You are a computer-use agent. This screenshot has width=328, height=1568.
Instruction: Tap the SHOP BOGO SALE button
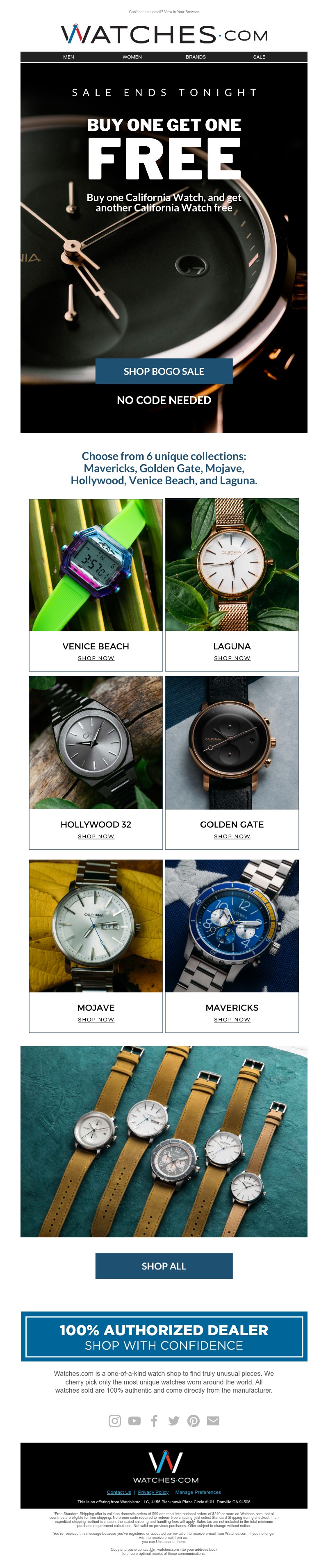pyautogui.click(x=164, y=371)
